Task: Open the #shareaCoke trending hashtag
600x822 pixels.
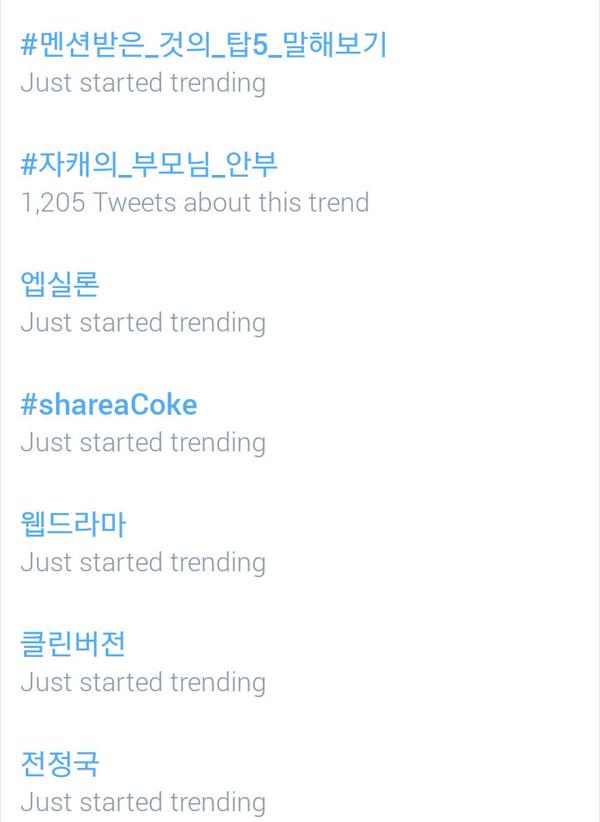Action: [x=109, y=405]
